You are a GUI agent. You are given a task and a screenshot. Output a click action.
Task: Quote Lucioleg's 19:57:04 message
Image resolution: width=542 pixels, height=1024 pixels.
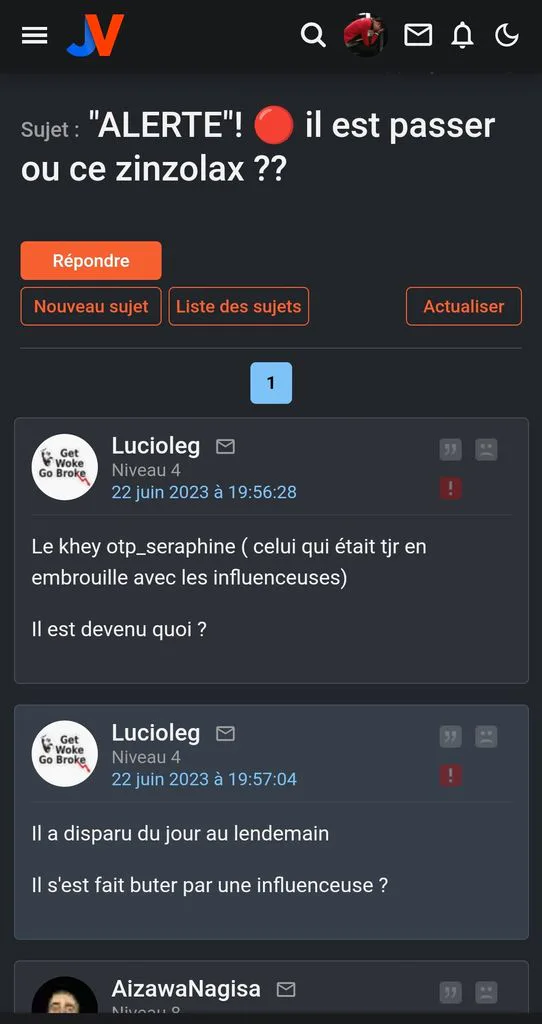(451, 737)
